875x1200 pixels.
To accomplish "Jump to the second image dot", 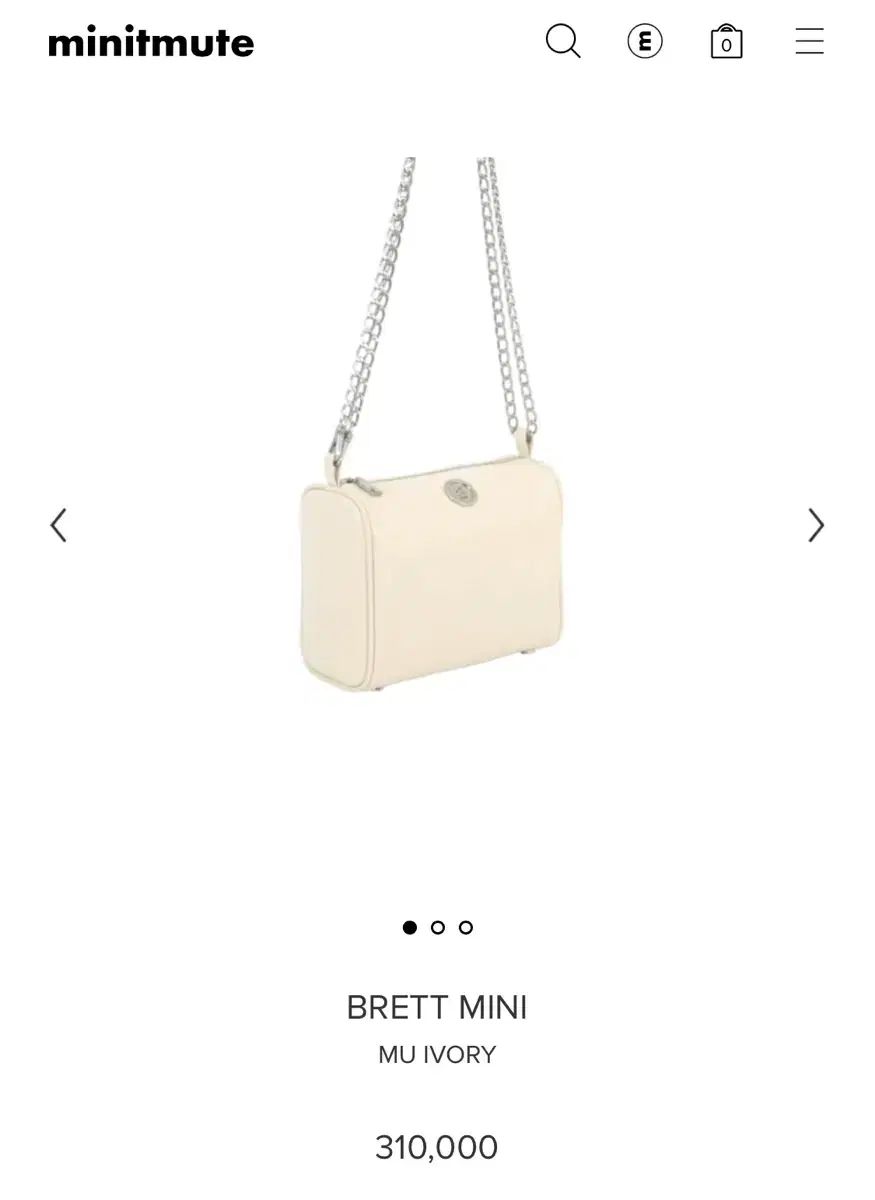I will pos(438,927).
